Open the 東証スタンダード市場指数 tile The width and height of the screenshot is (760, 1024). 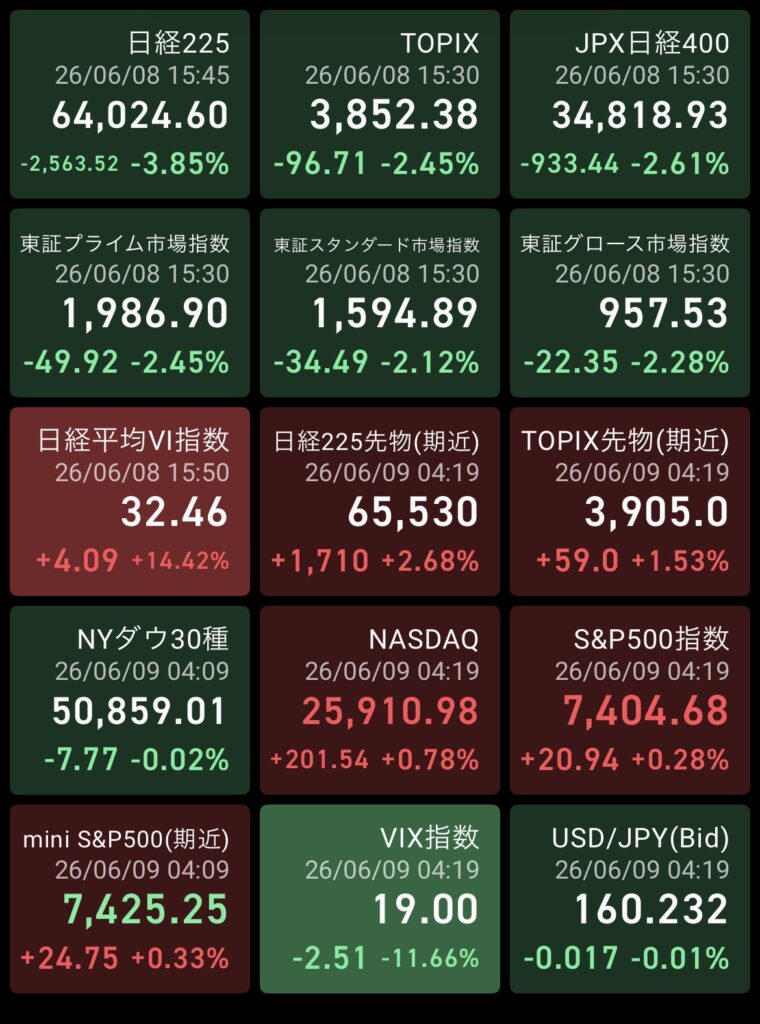380,303
